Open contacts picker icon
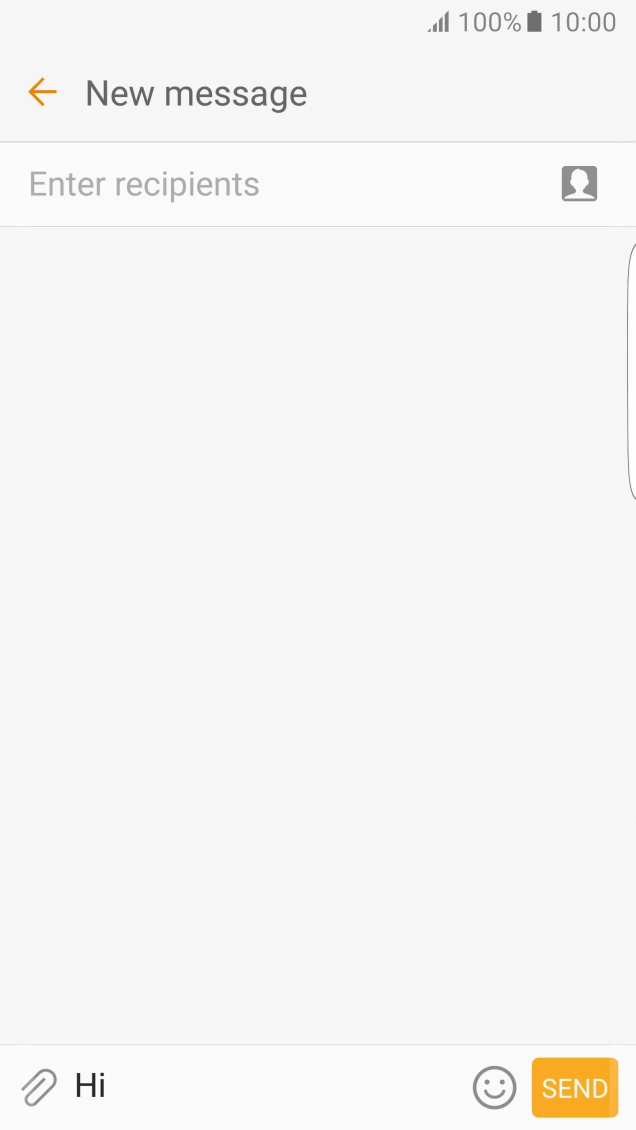Image resolution: width=636 pixels, height=1130 pixels. (x=579, y=184)
